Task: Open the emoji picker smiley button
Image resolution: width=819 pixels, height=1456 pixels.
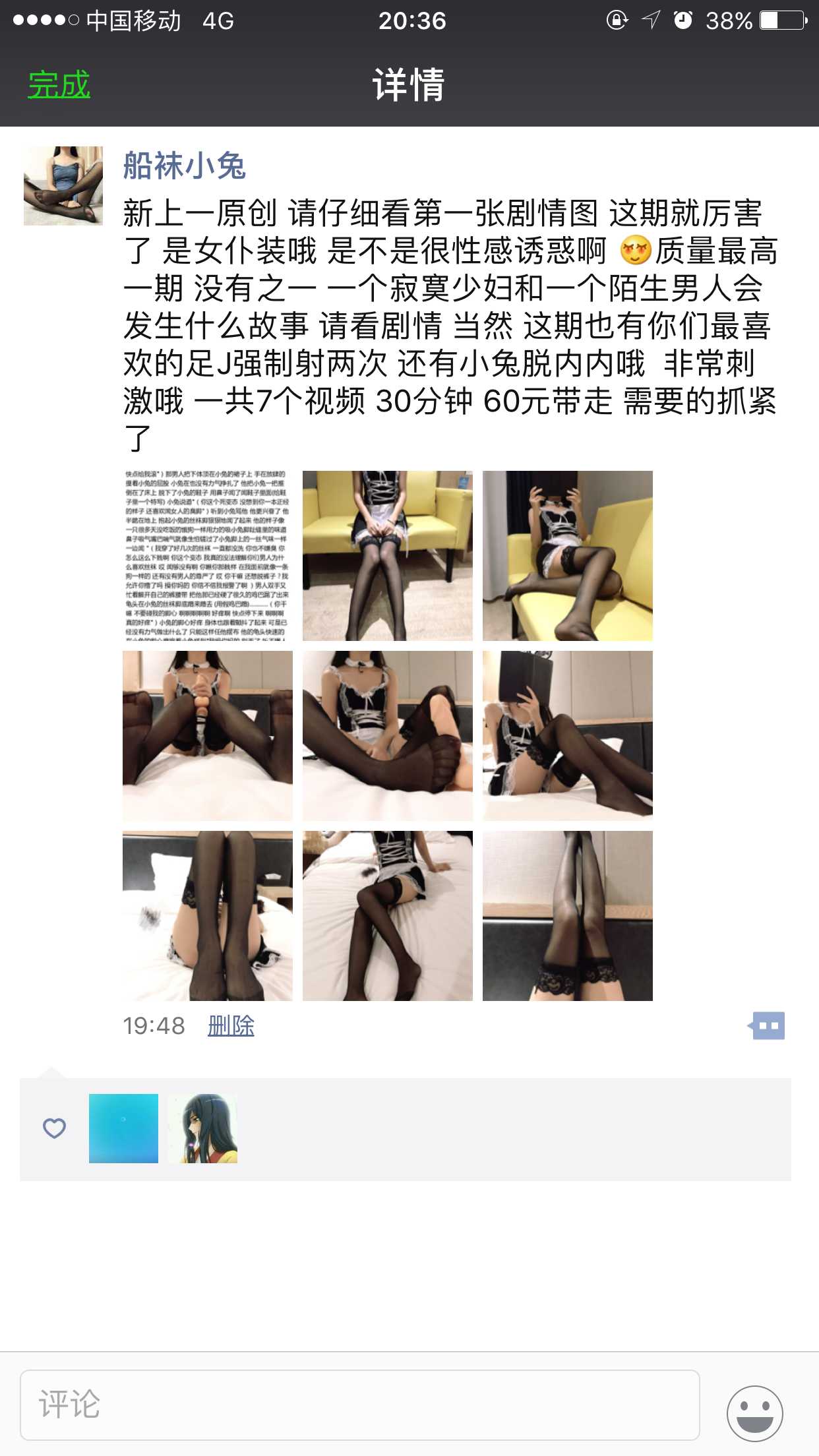Action: tap(754, 1413)
